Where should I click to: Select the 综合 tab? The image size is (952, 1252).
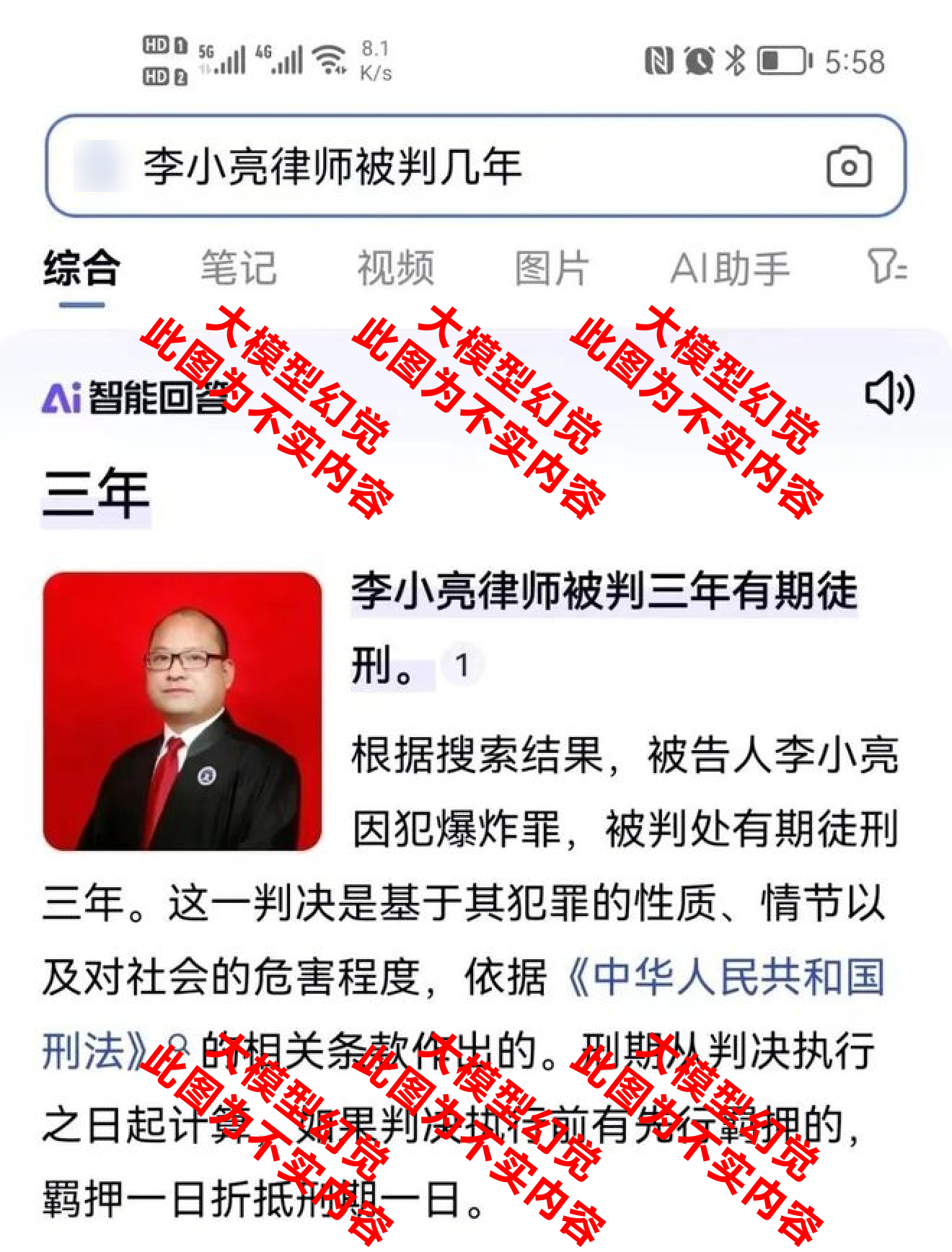click(x=81, y=268)
